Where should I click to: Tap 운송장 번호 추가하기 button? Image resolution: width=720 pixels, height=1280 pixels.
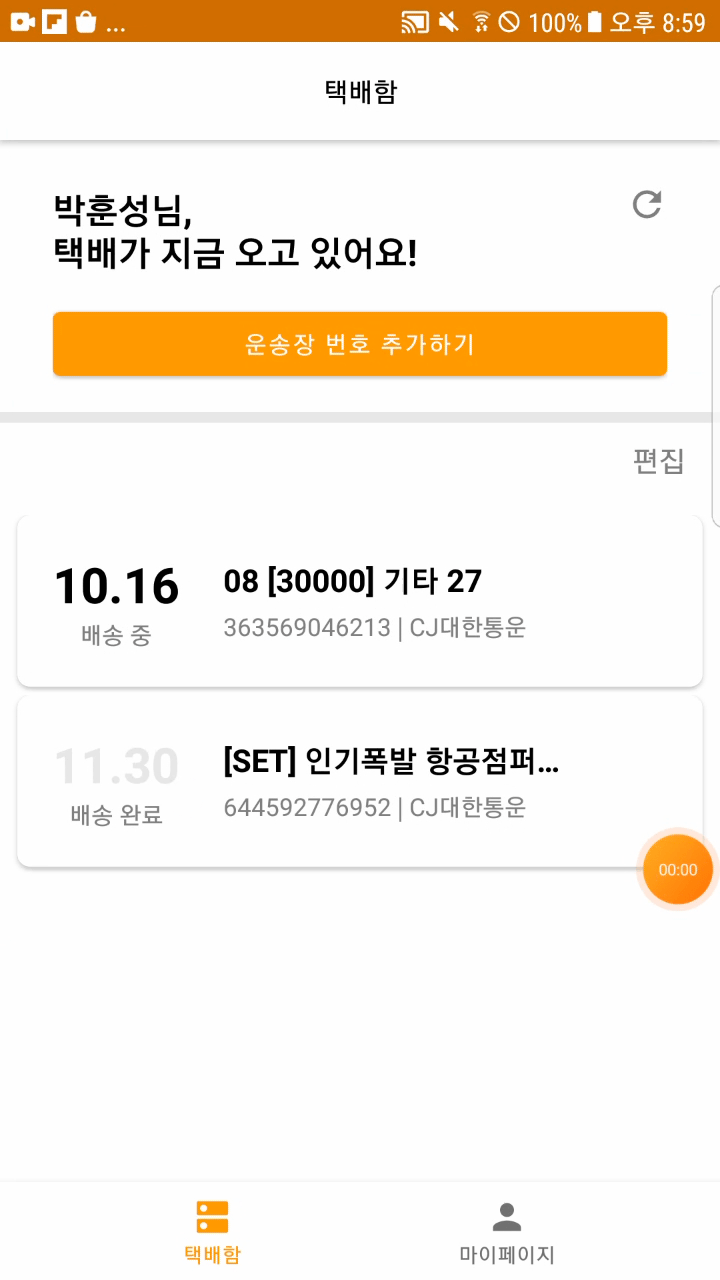point(360,344)
